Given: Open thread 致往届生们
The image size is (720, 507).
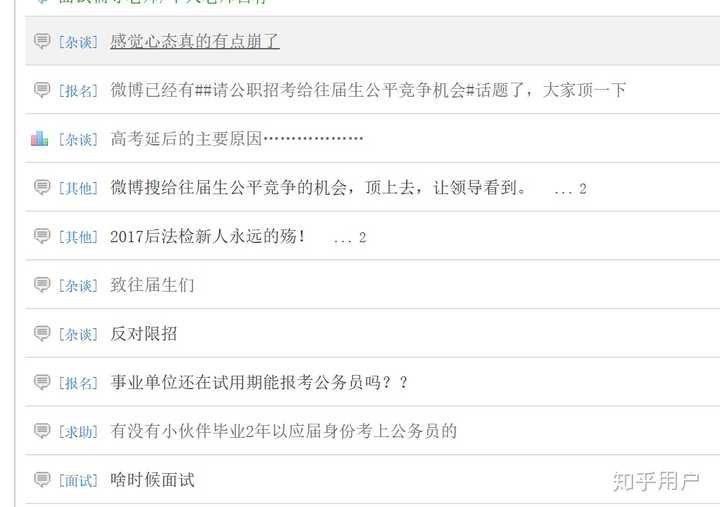Looking at the screenshot, I should click(x=152, y=285).
